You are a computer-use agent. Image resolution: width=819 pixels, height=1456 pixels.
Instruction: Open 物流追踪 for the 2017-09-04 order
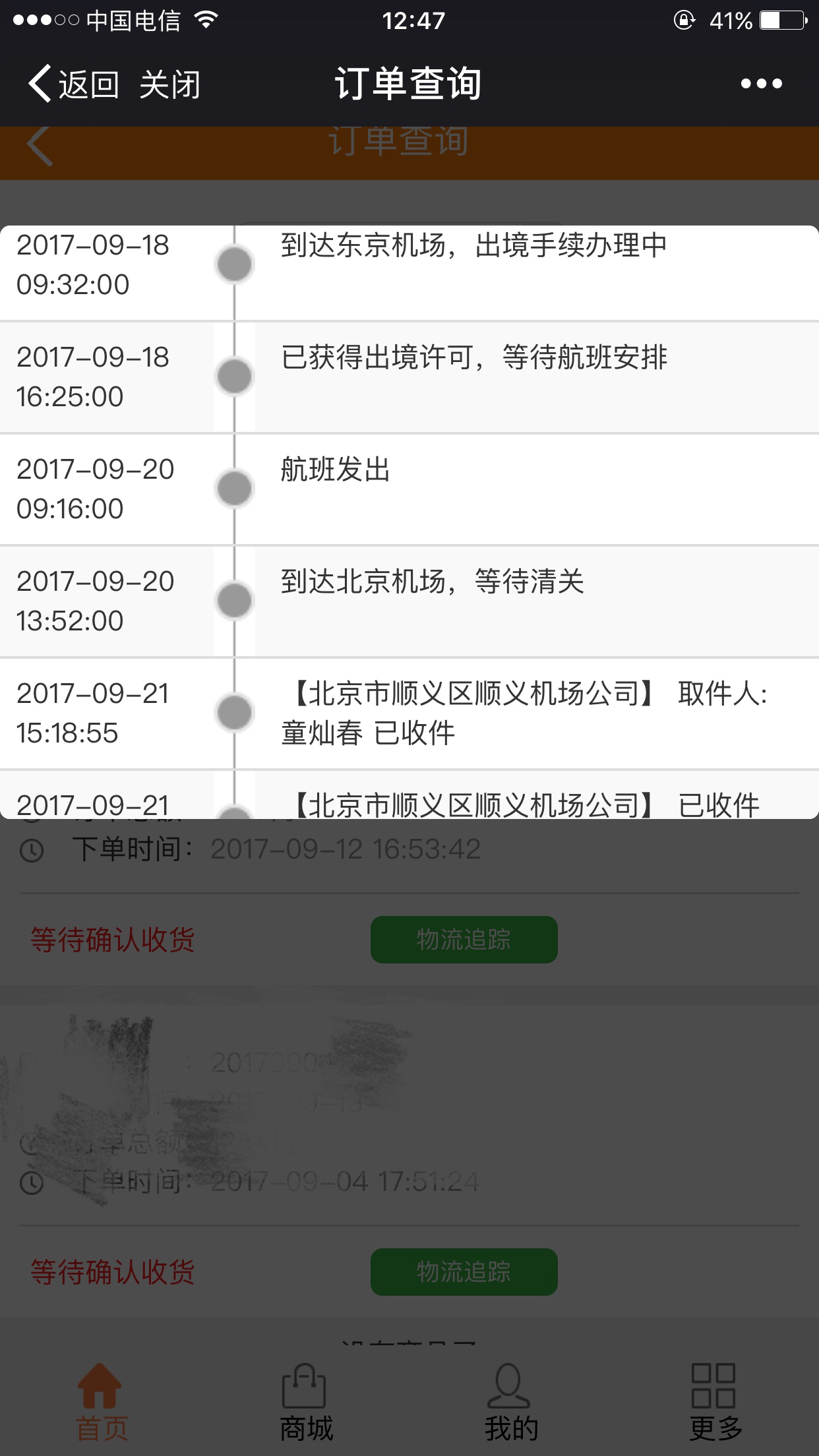point(464,1272)
